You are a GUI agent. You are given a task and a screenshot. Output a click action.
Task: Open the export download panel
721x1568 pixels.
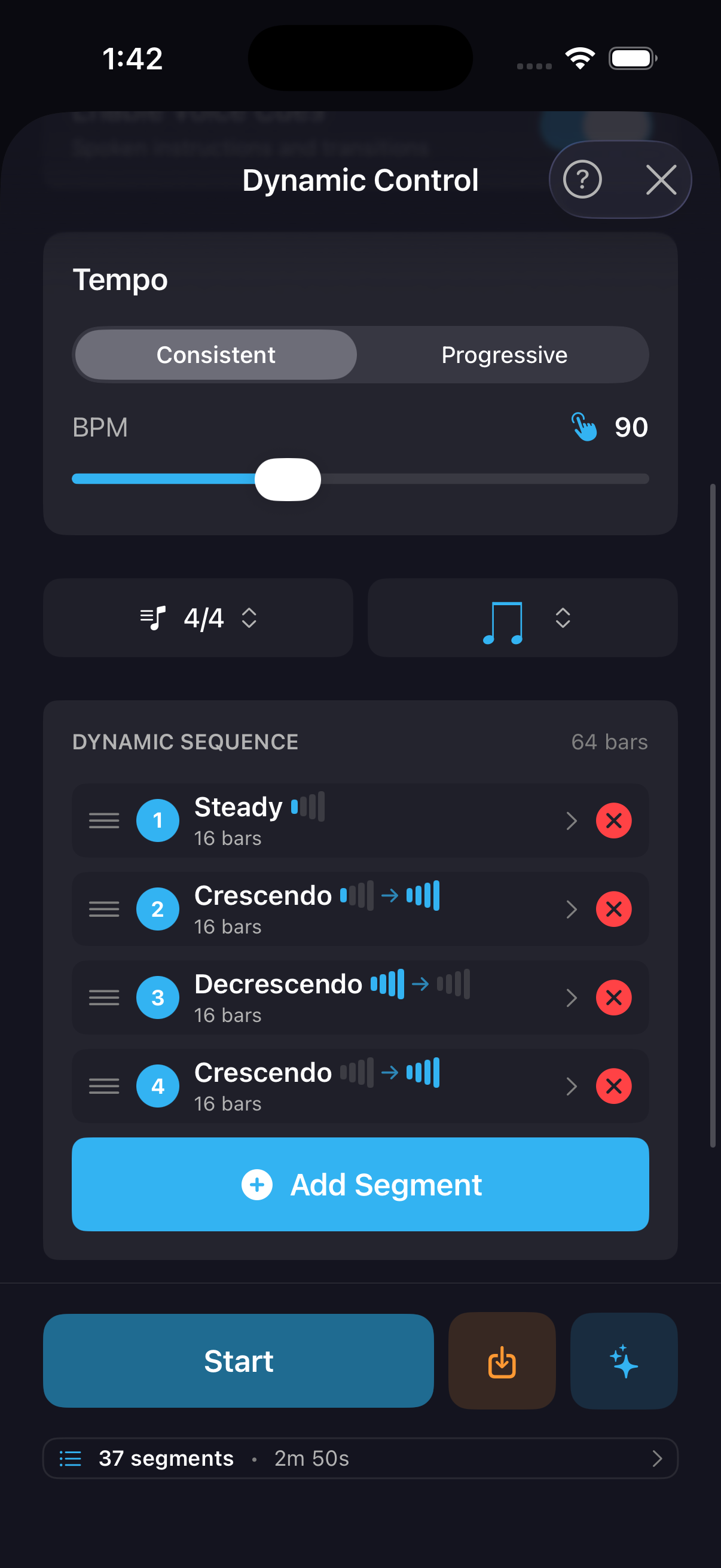click(502, 1361)
